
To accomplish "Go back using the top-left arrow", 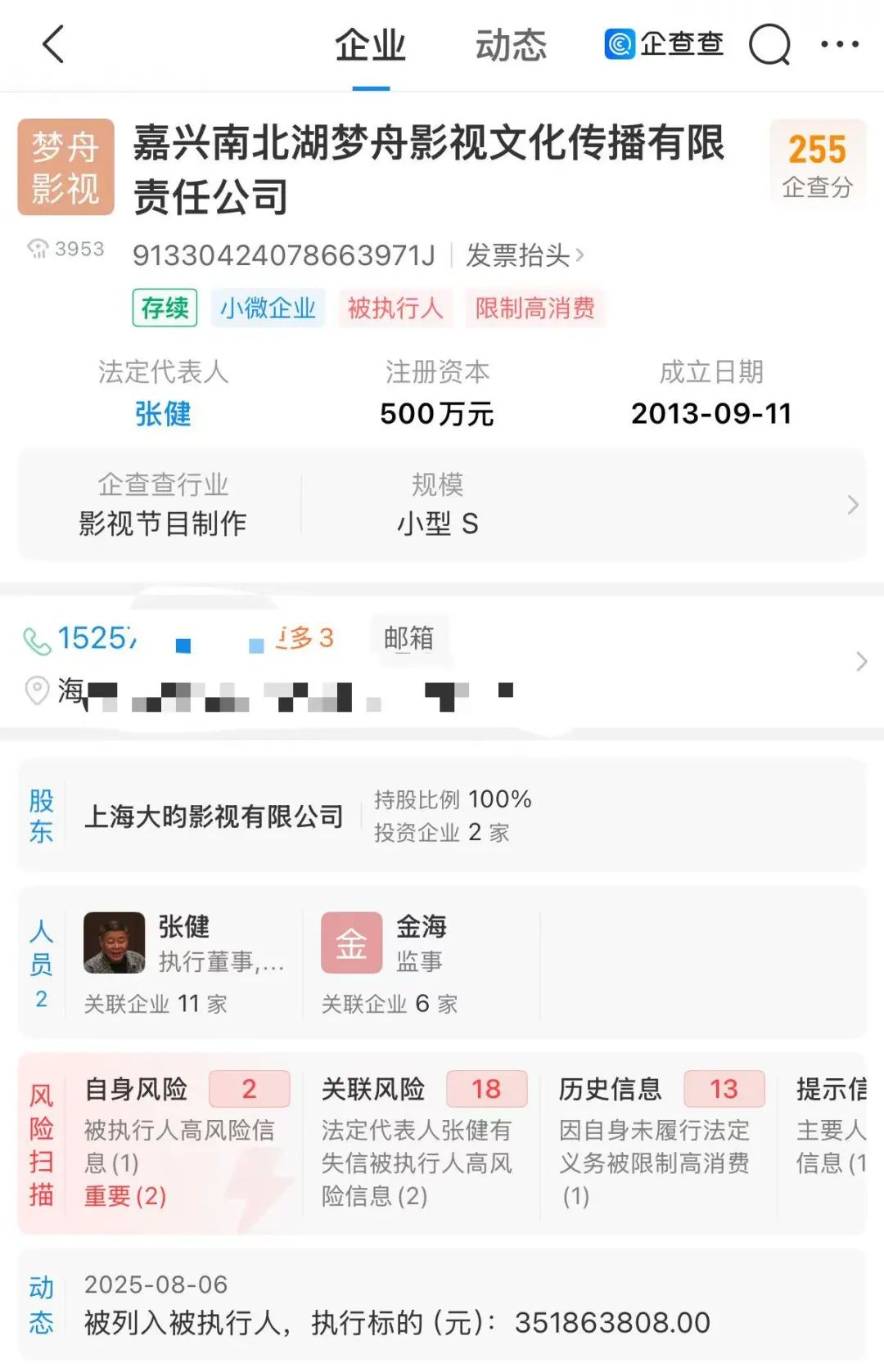I will 54,45.
